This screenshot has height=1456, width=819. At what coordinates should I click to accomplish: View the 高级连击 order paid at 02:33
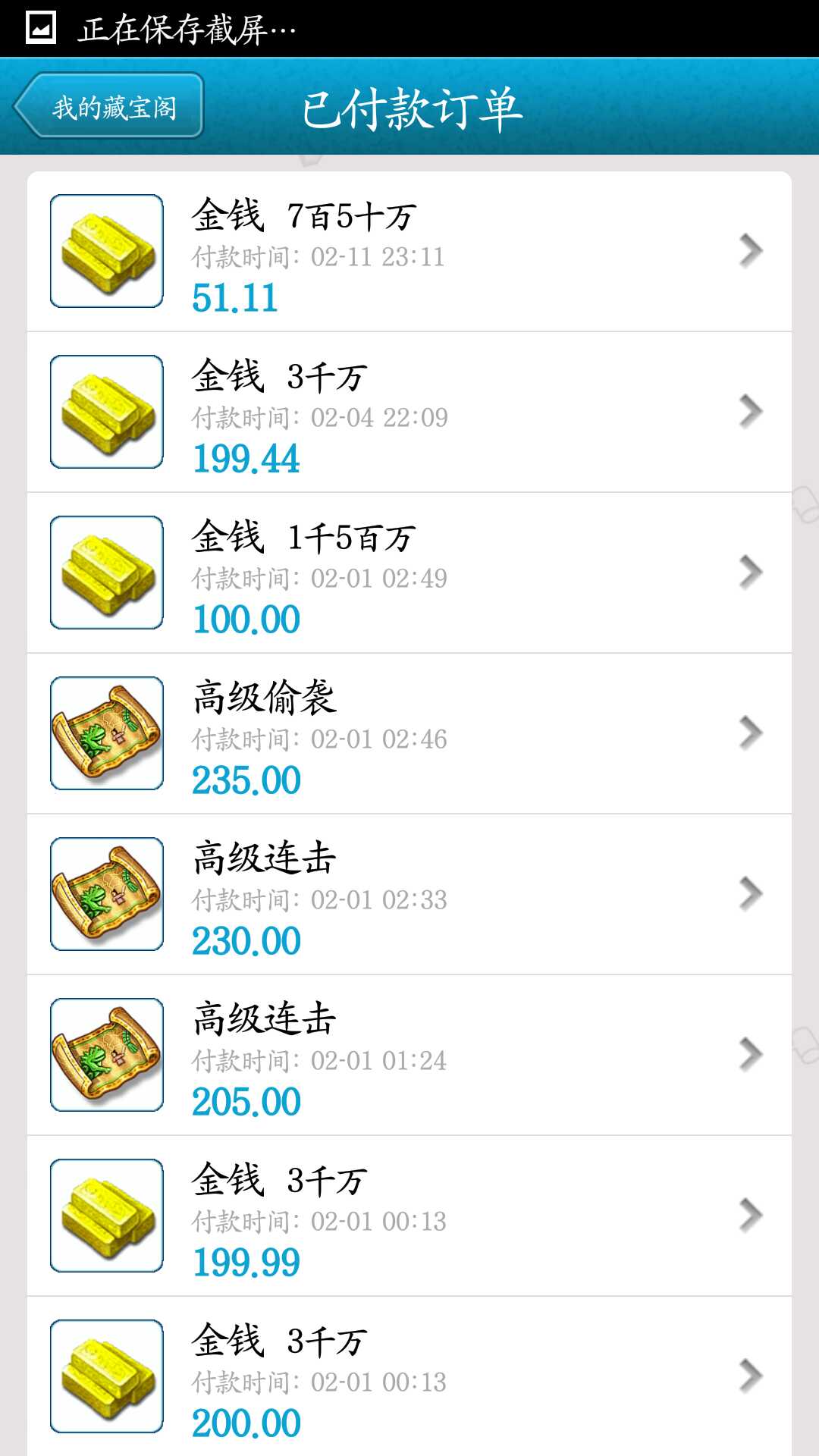409,895
